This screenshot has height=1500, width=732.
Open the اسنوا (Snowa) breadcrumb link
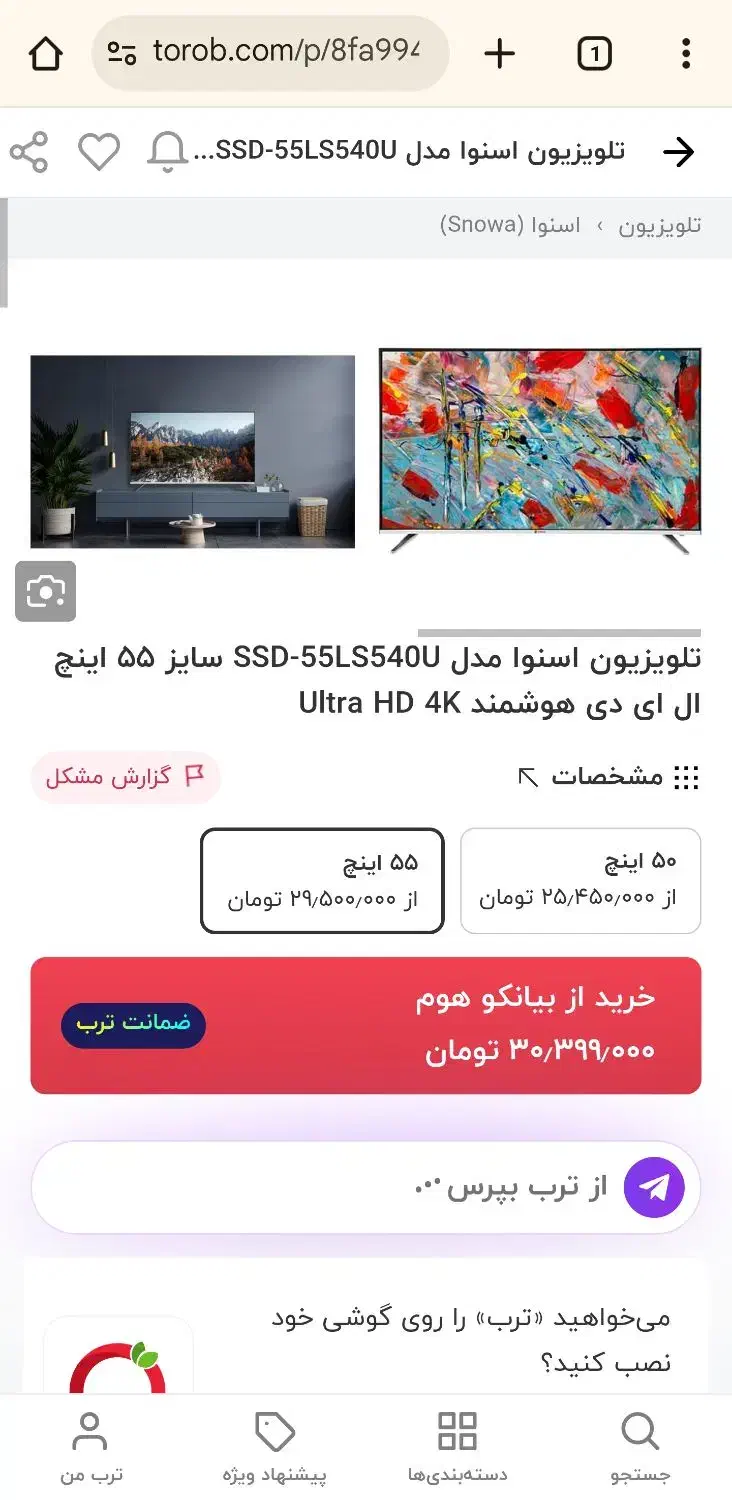510,225
